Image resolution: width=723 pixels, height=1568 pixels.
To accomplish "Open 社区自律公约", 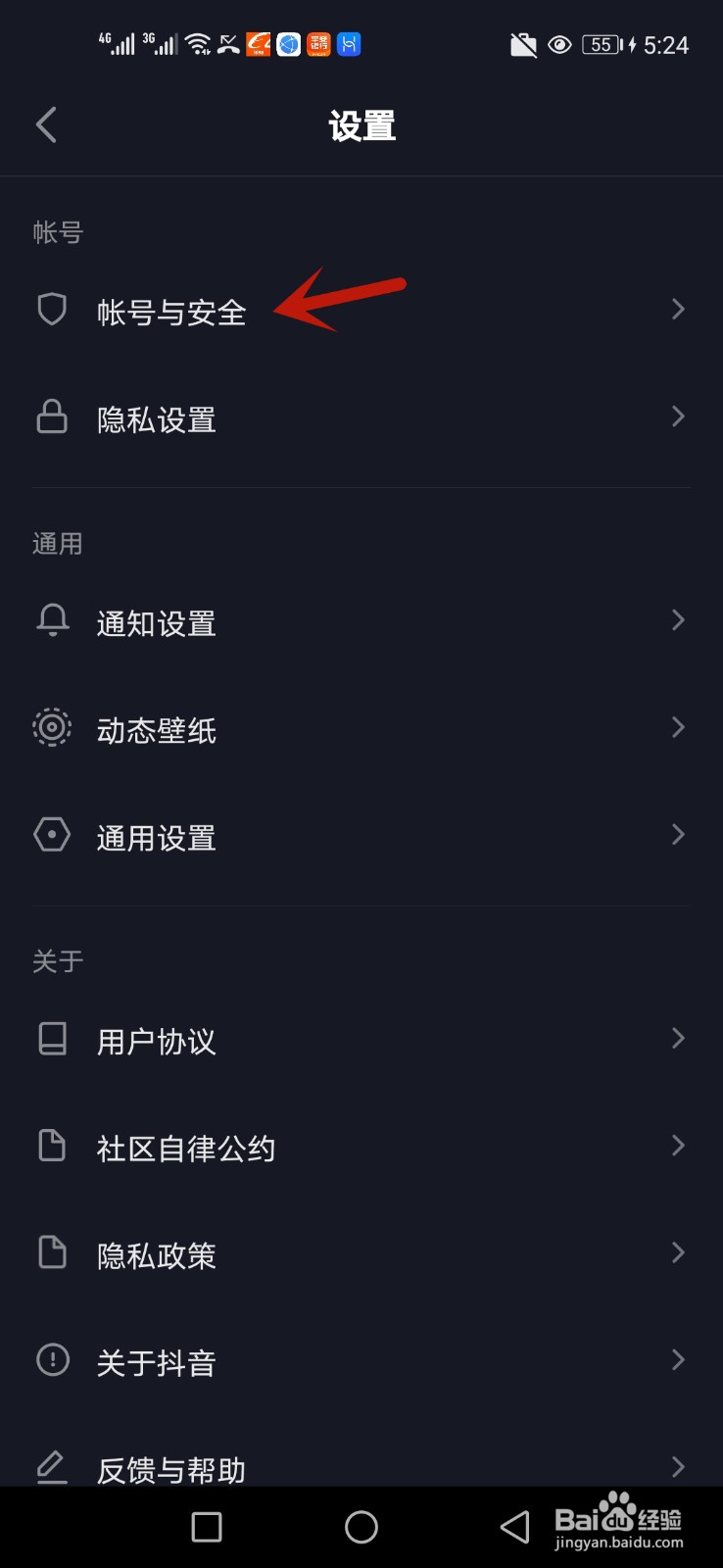I will pos(361,1147).
